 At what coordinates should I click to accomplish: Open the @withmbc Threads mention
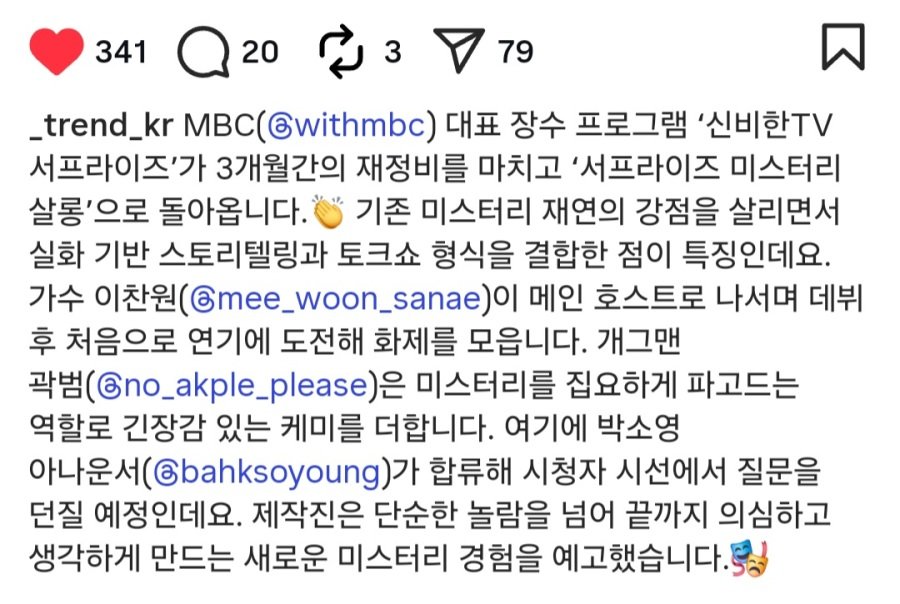click(347, 129)
